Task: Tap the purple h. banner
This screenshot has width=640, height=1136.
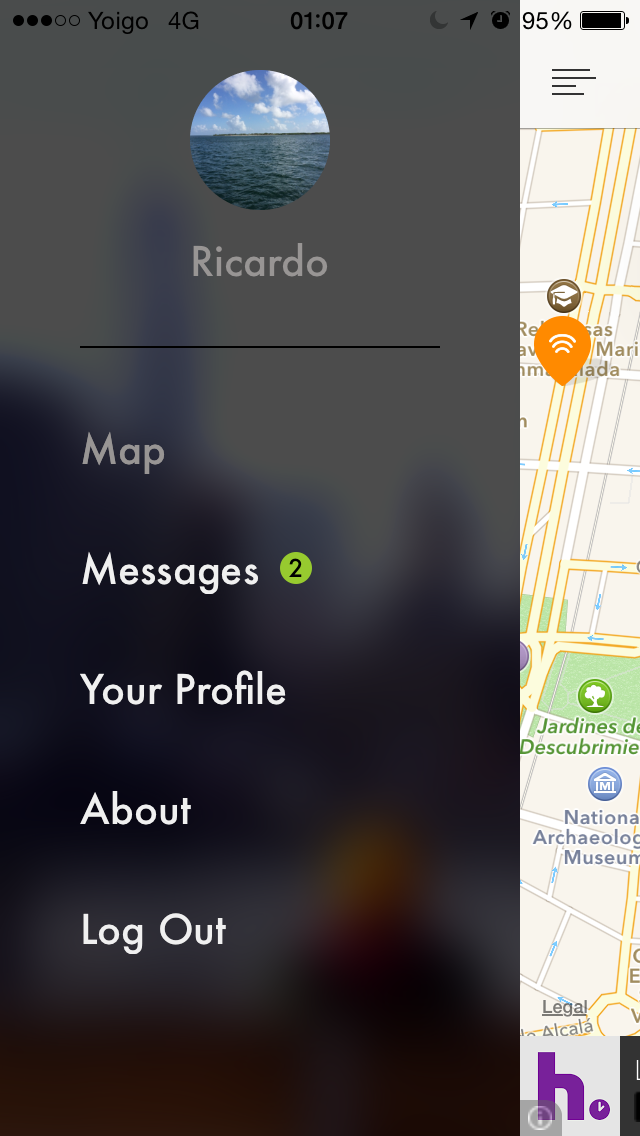Action: click(570, 1085)
